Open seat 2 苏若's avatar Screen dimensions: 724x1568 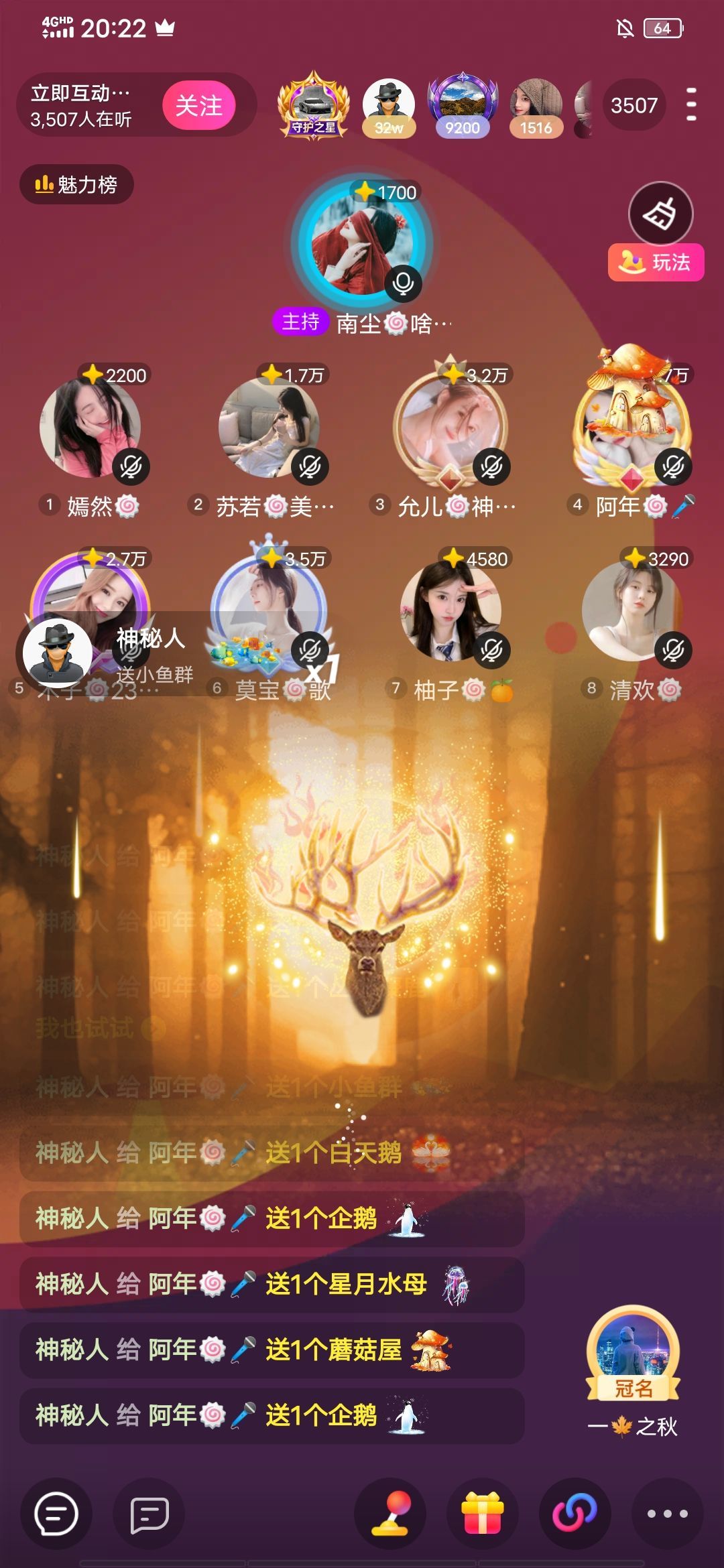pos(269,428)
